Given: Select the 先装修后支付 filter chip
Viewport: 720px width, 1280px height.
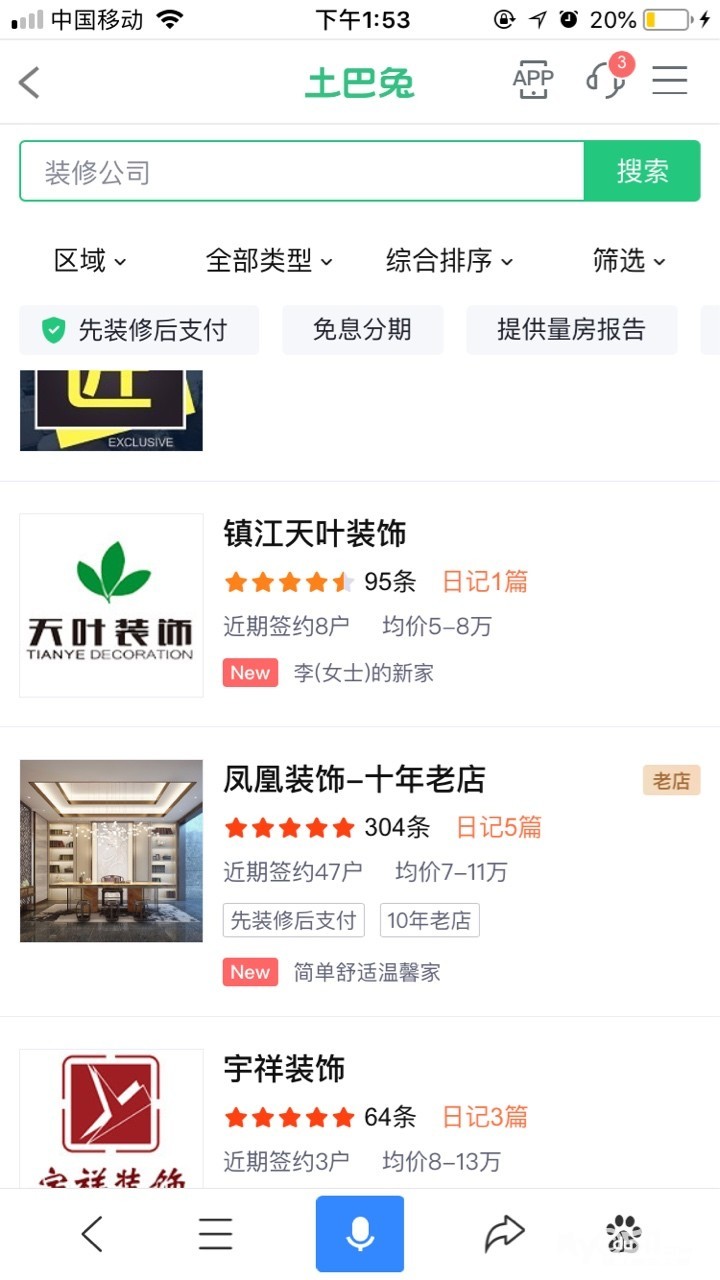Looking at the screenshot, I should point(139,330).
